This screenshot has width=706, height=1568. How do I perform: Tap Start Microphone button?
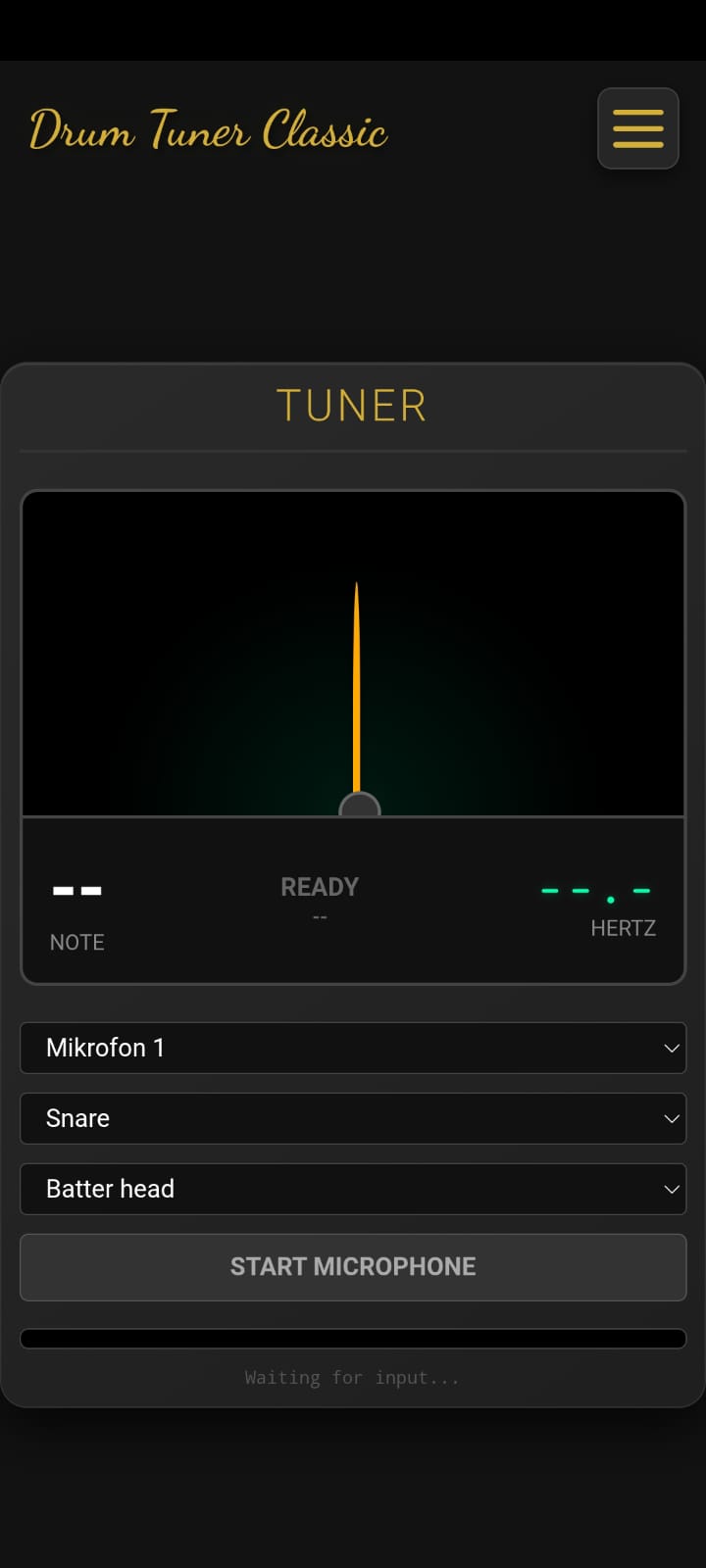[353, 1267]
